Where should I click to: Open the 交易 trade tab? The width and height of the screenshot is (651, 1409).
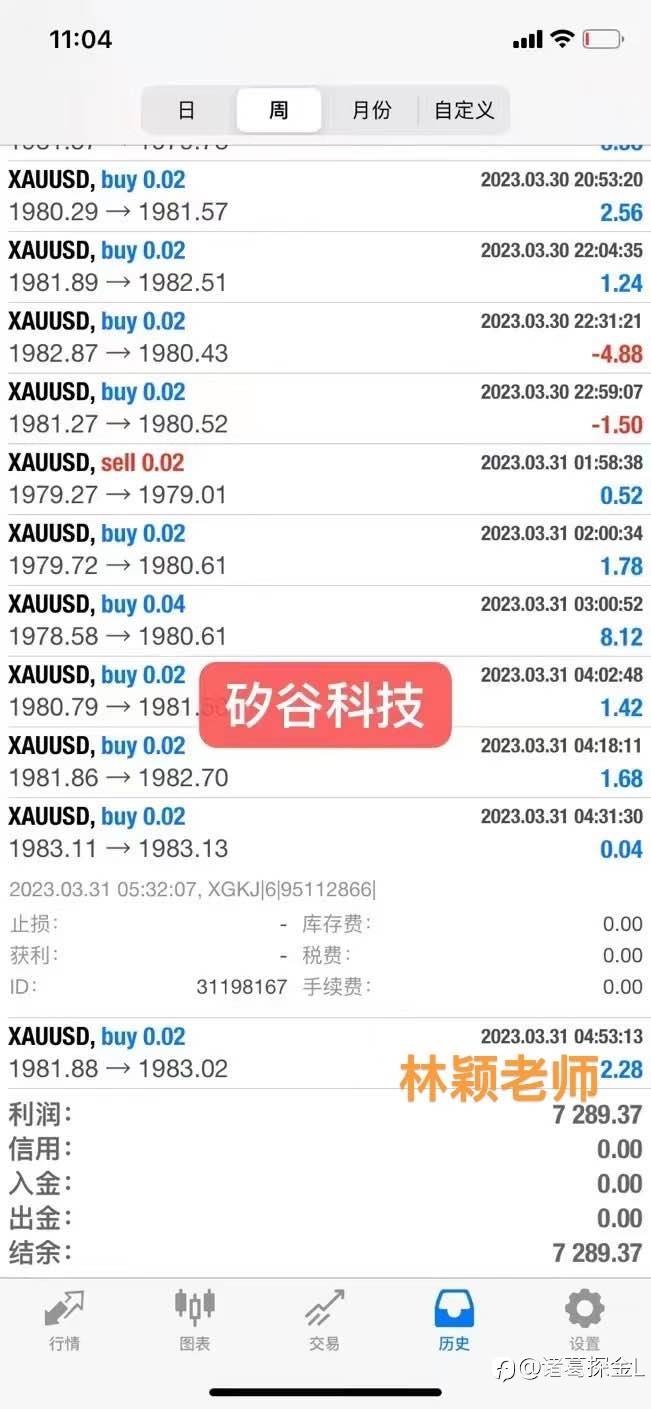[325, 1320]
